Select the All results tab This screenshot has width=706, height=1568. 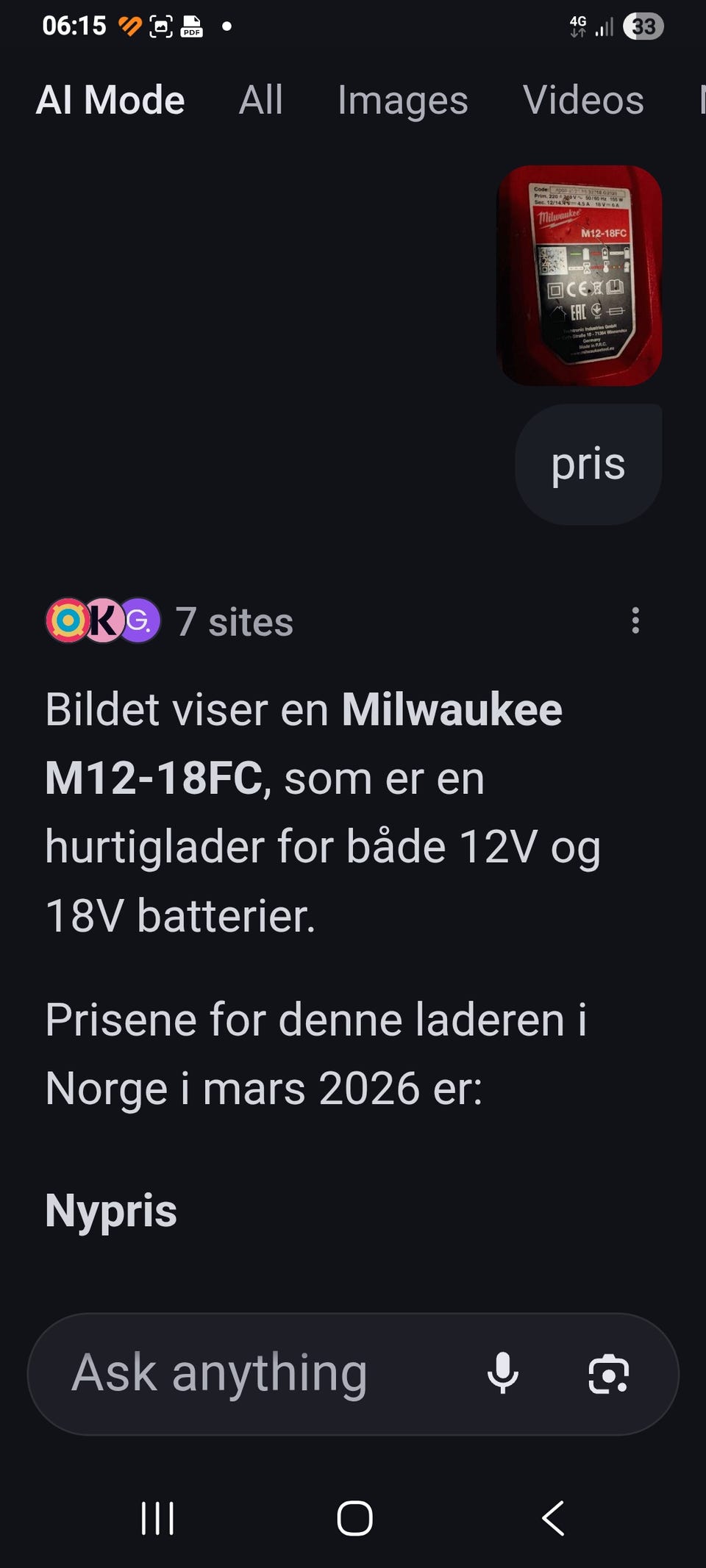261,101
